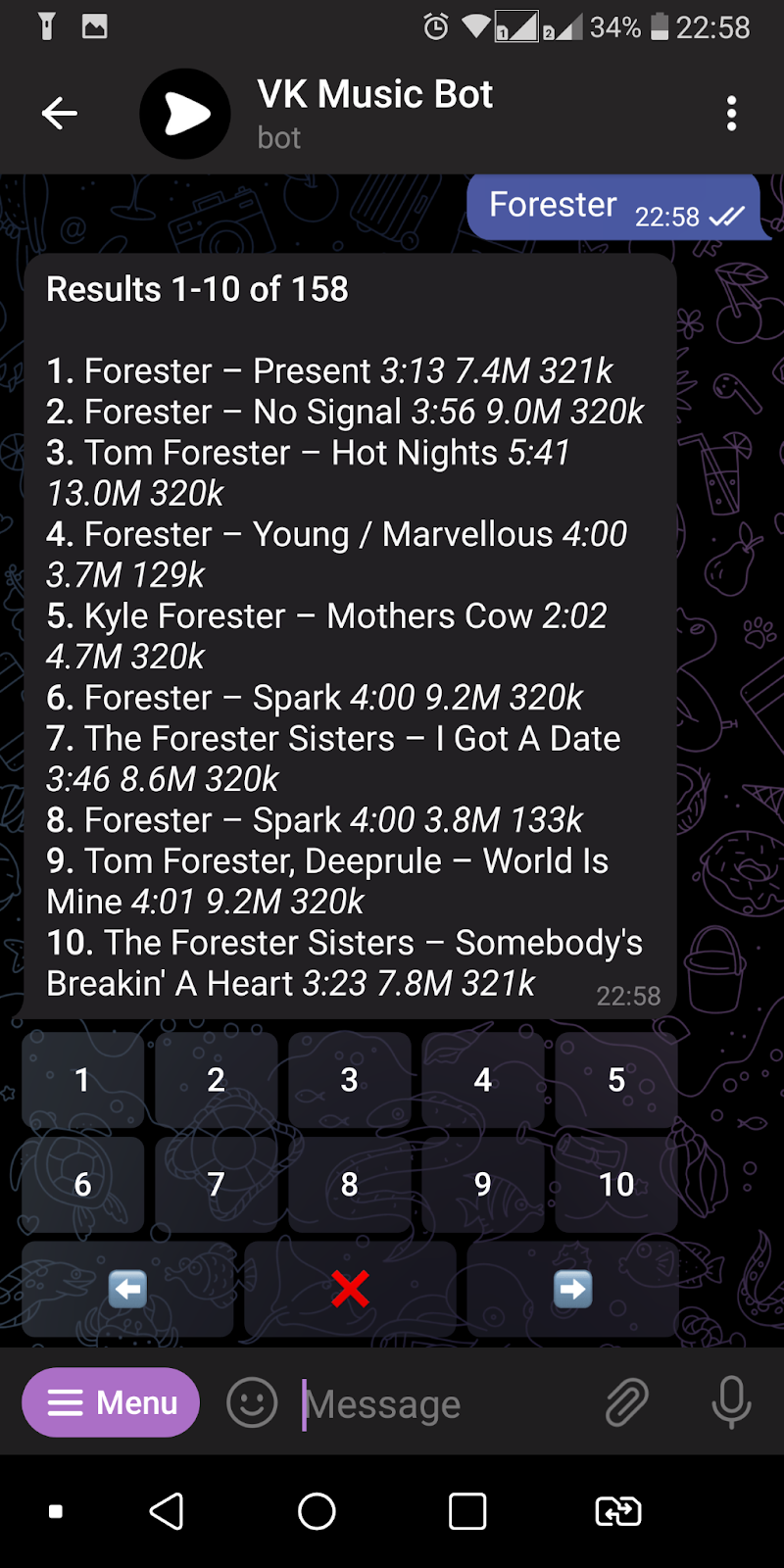This screenshot has width=784, height=1568.
Task: Pick track number 8
Action: (x=349, y=1185)
